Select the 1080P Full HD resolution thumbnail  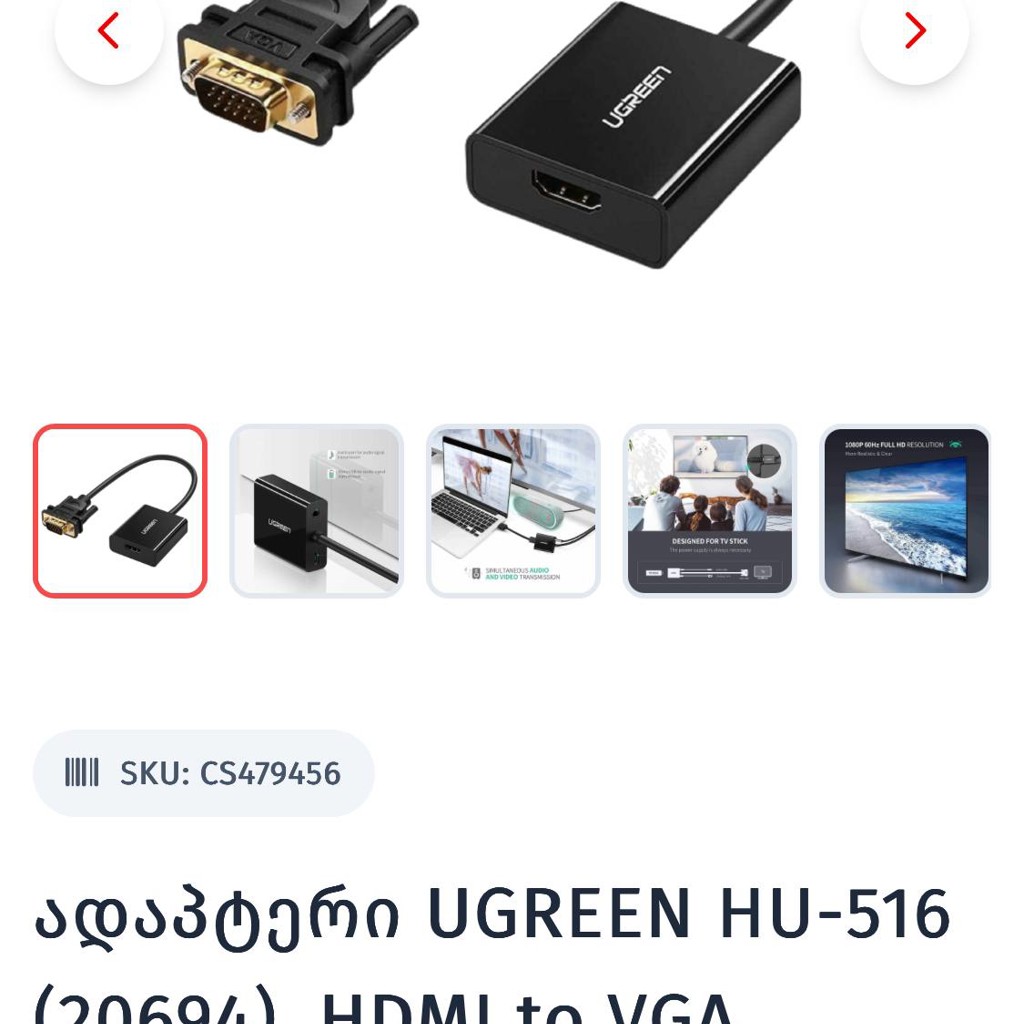click(x=906, y=511)
